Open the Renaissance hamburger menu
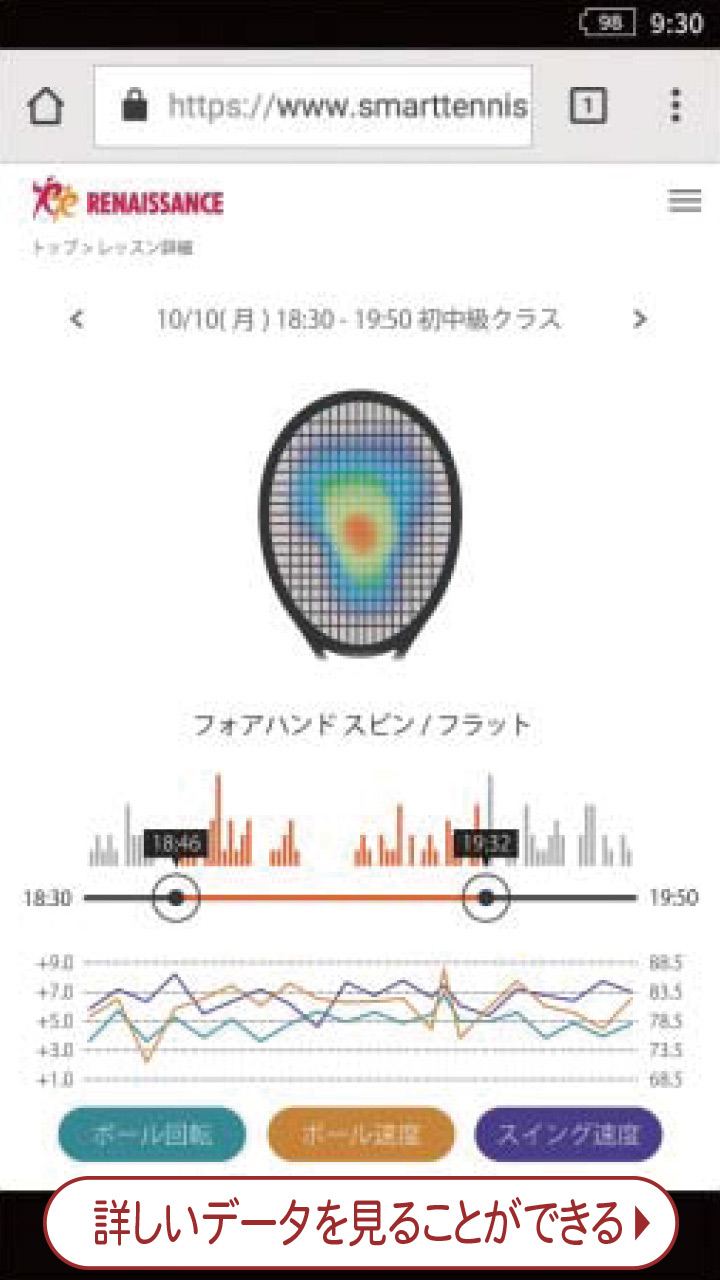Viewport: 720px width, 1280px height. 684,201
